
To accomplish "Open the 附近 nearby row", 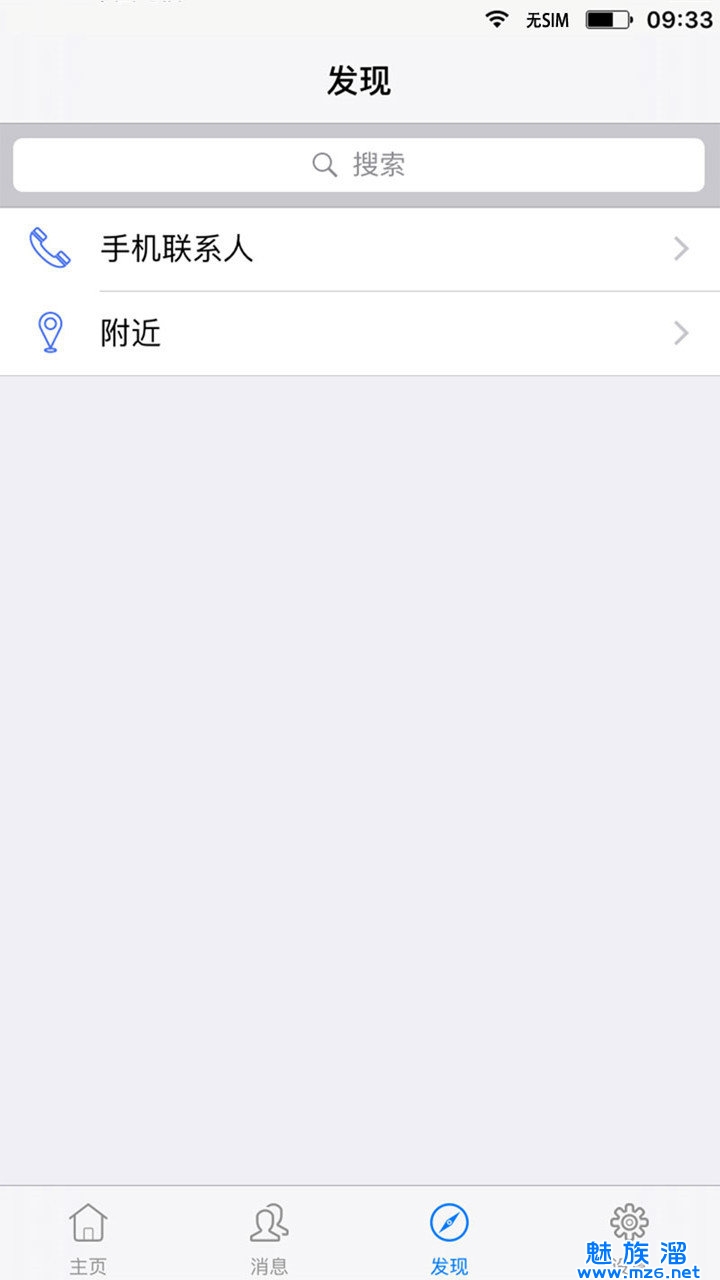I will click(359, 333).
